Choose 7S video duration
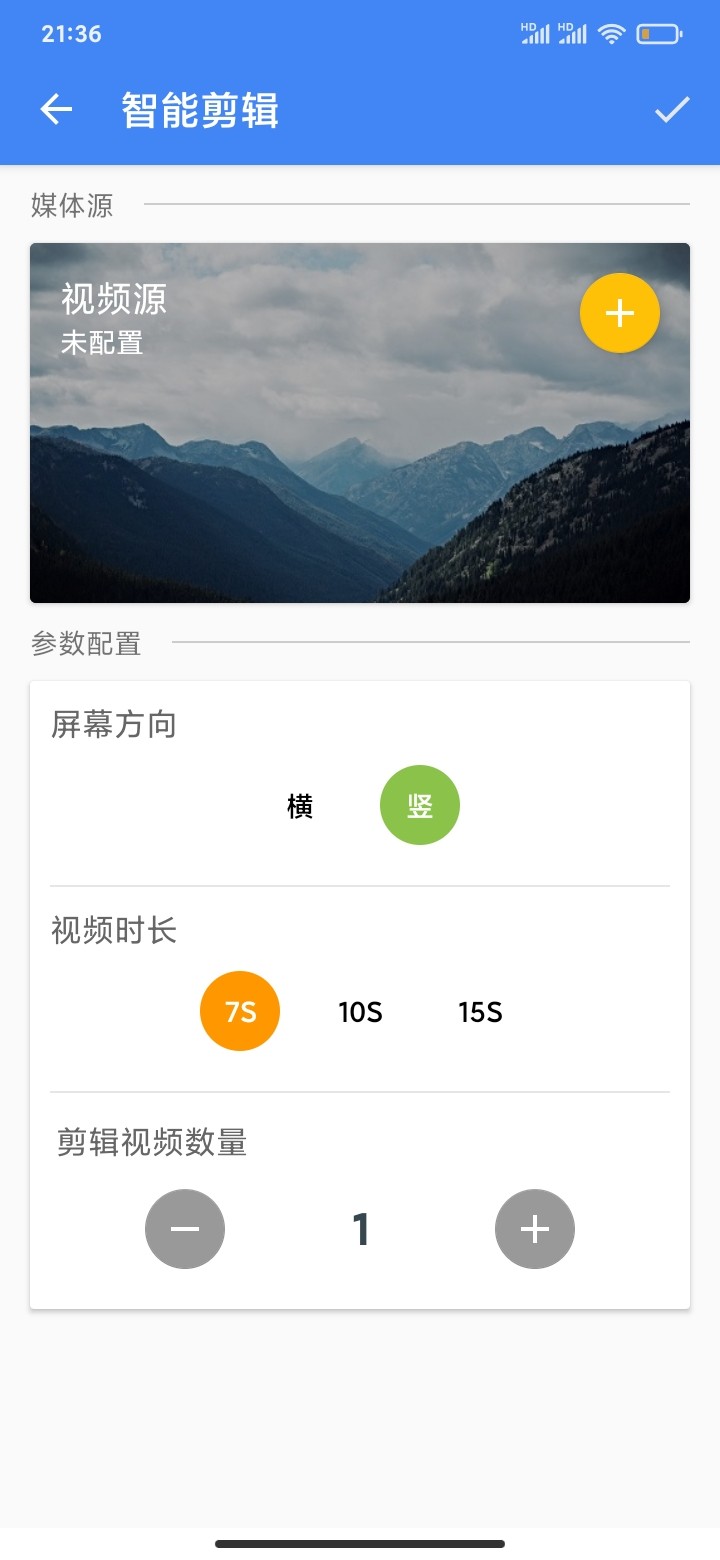The image size is (720, 1560). pyautogui.click(x=240, y=1012)
